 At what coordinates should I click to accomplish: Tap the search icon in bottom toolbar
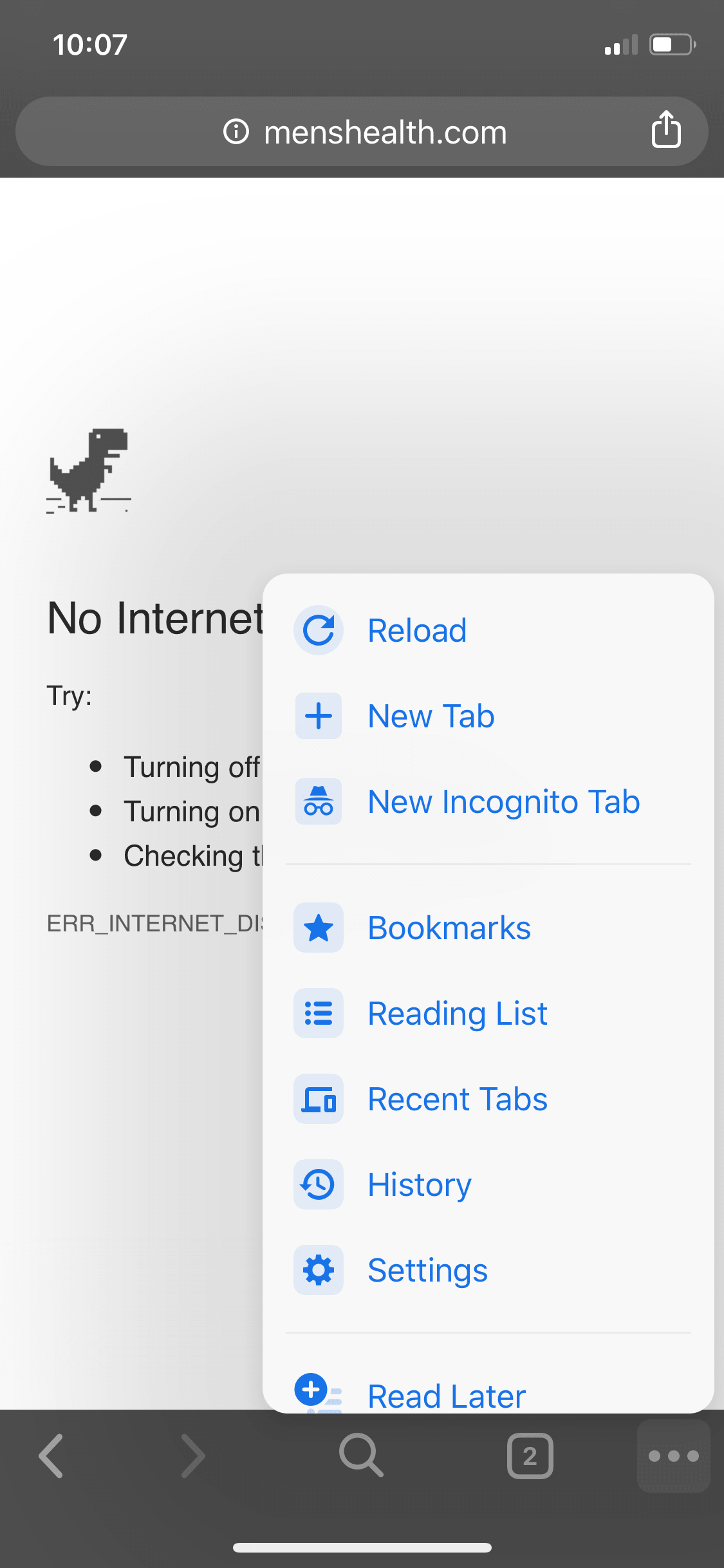(x=361, y=1455)
